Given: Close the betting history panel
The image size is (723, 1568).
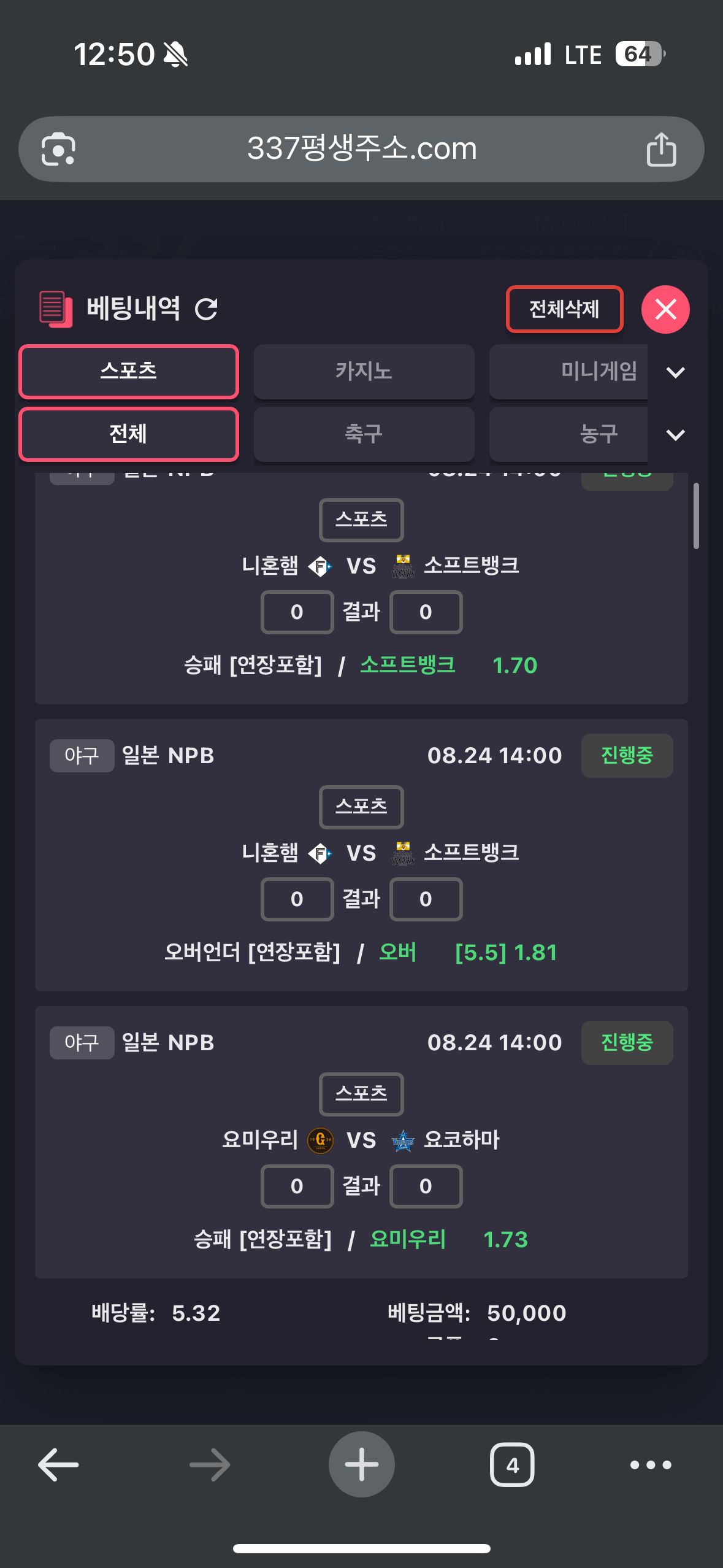Looking at the screenshot, I should point(665,309).
